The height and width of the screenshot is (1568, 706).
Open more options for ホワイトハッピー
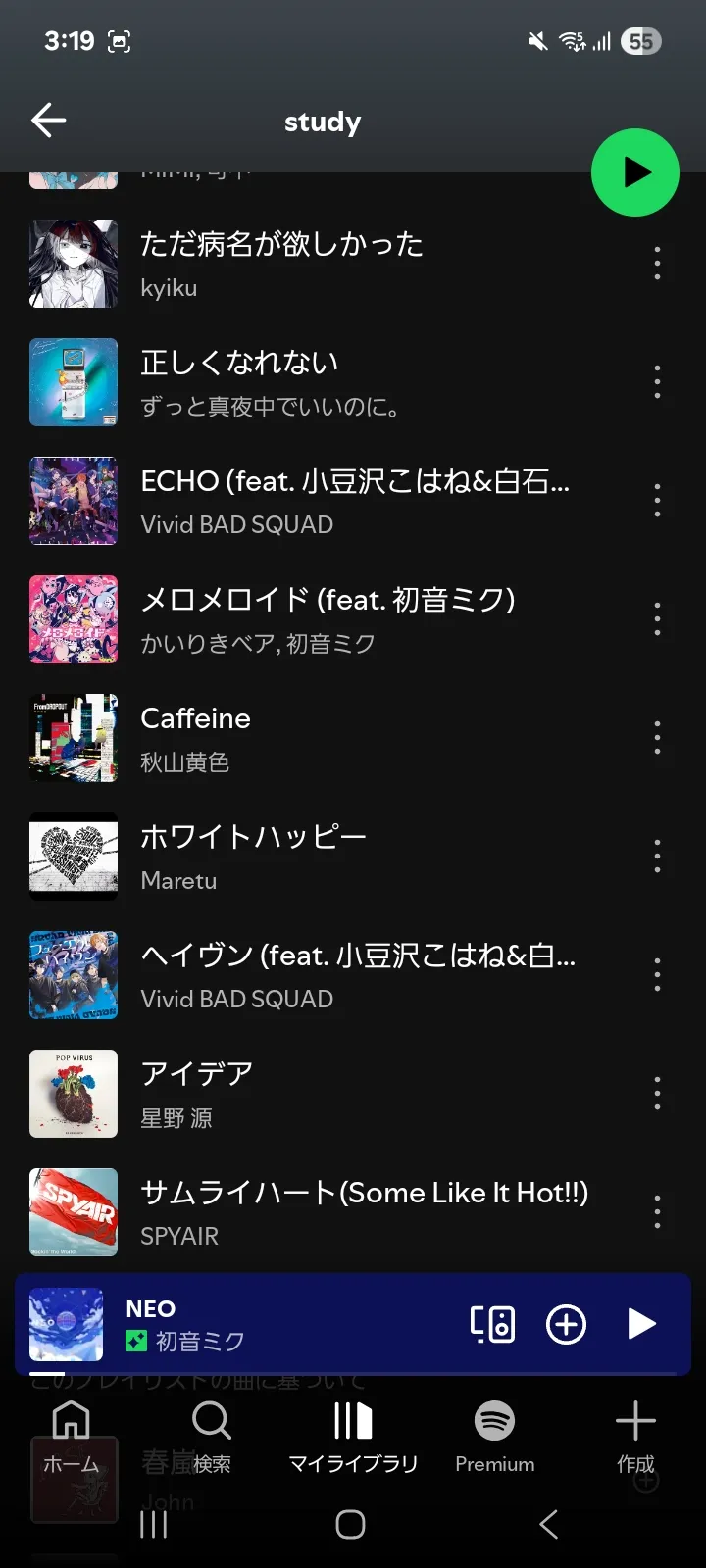click(657, 857)
